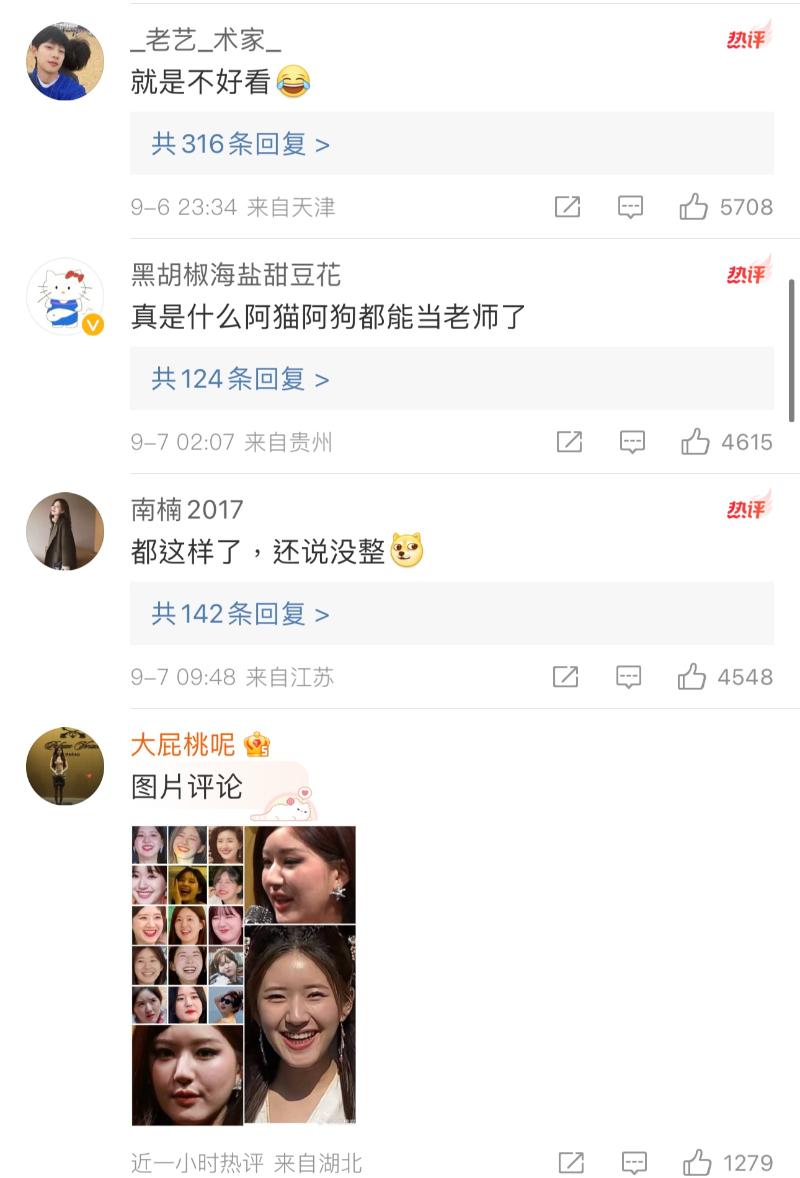The height and width of the screenshot is (1178, 800).
Task: Reply to 大屁桃呢's picture comment
Action: 634,1163
